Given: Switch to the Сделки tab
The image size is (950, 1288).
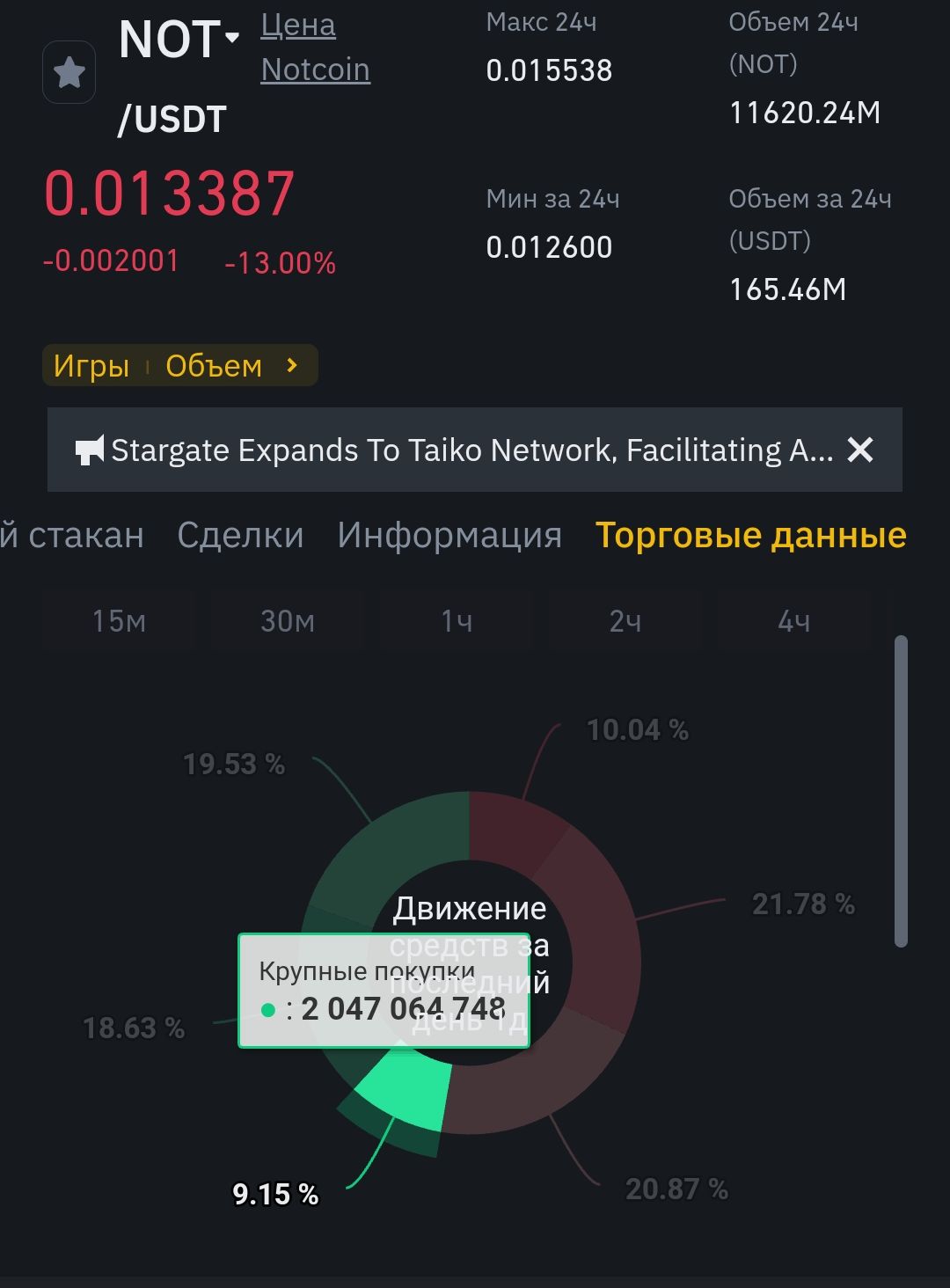Looking at the screenshot, I should (x=240, y=535).
